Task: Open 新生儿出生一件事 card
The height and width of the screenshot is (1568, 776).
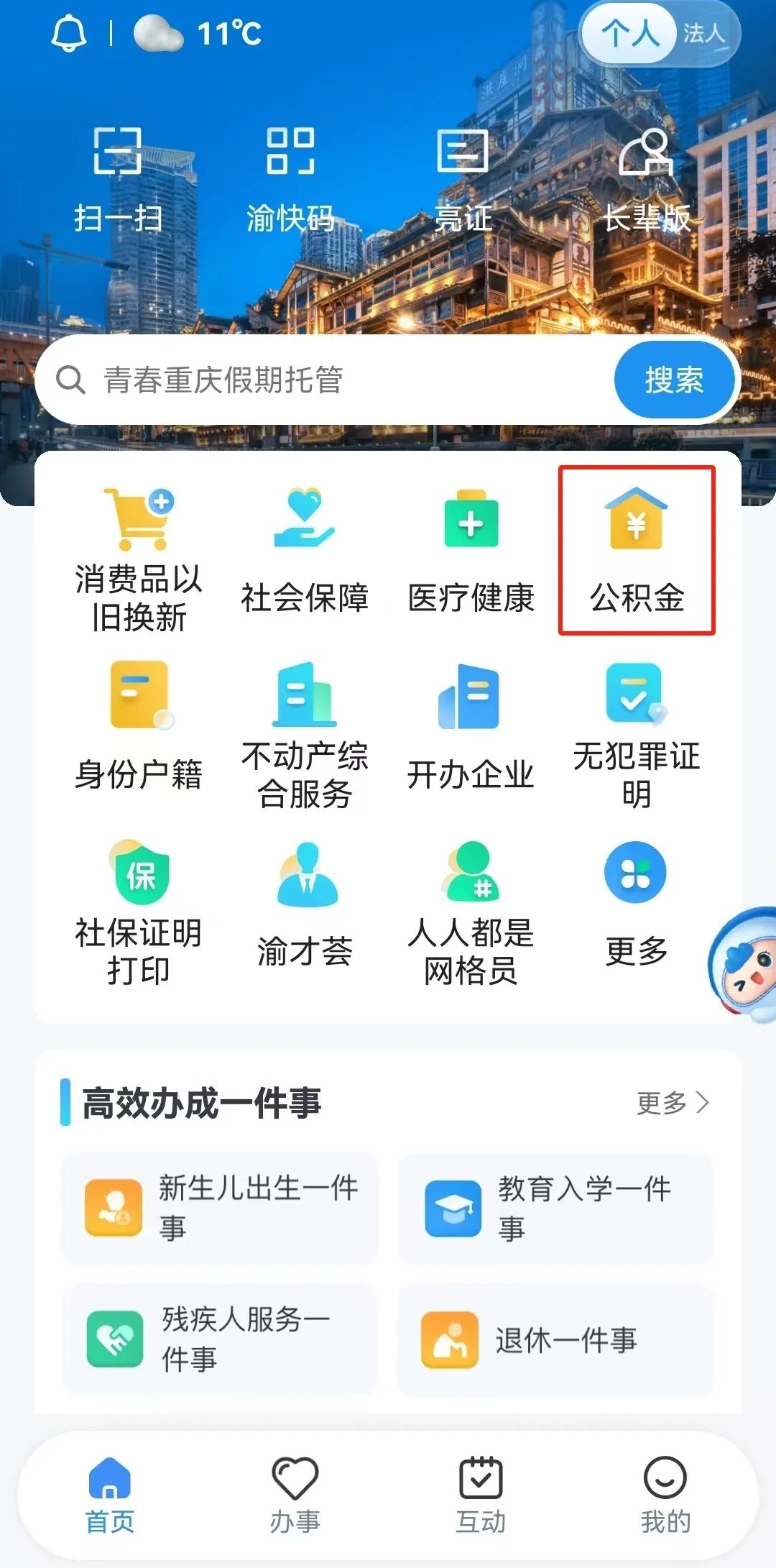Action: click(220, 1208)
